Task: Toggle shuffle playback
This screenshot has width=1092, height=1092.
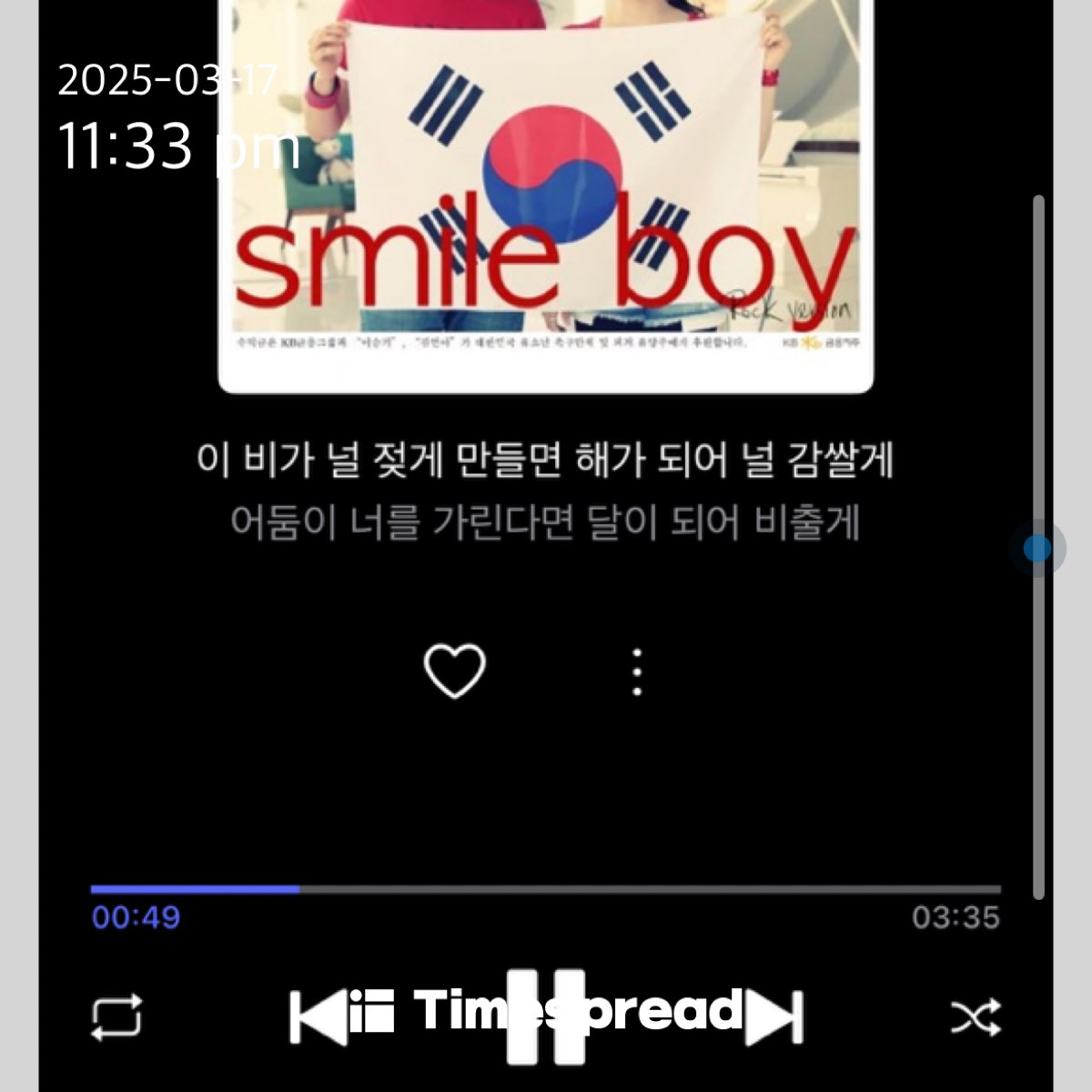Action: [976, 1017]
